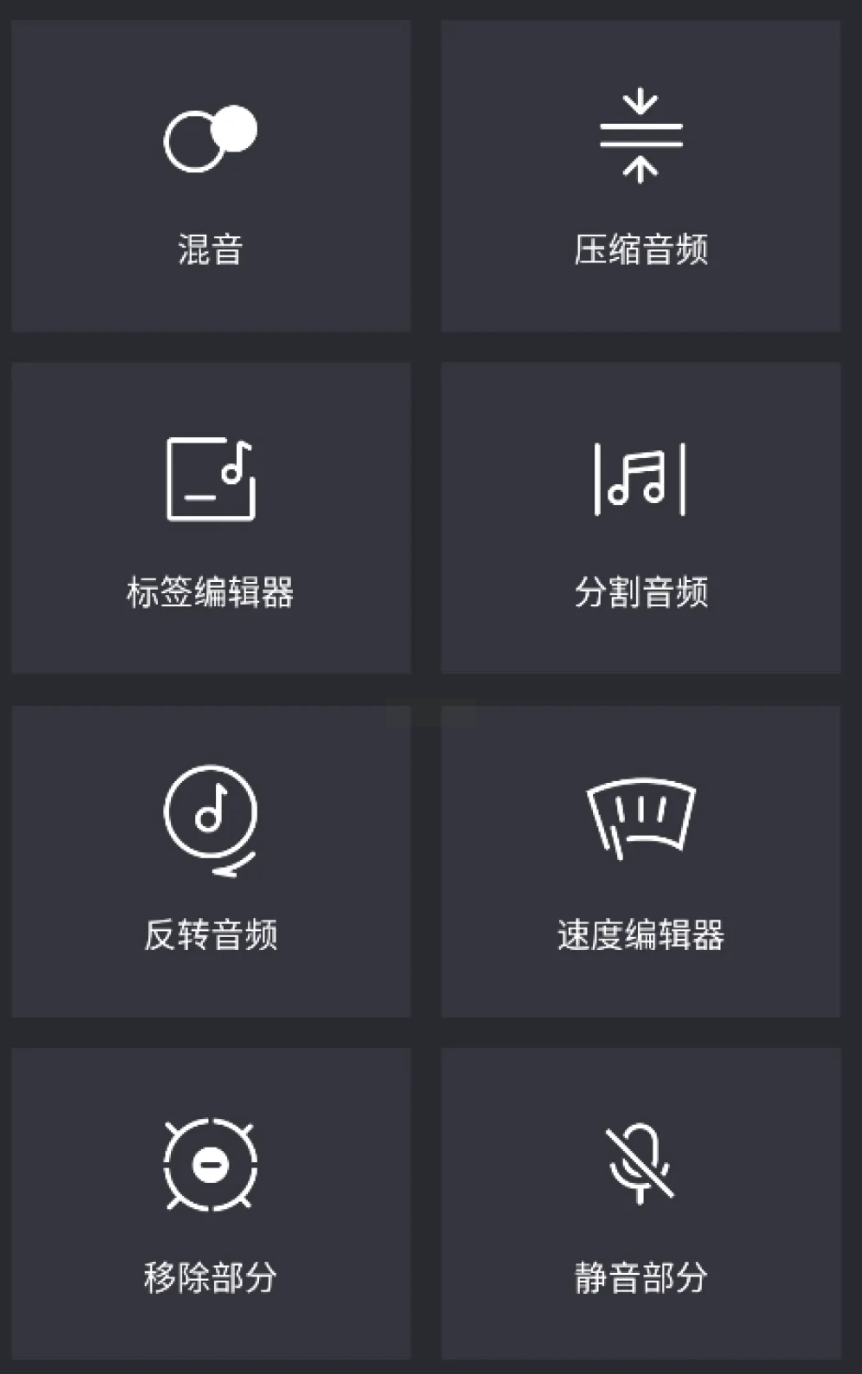Open the 反转音频 reverse audio tool
The height and width of the screenshot is (1374, 862).
tap(211, 861)
